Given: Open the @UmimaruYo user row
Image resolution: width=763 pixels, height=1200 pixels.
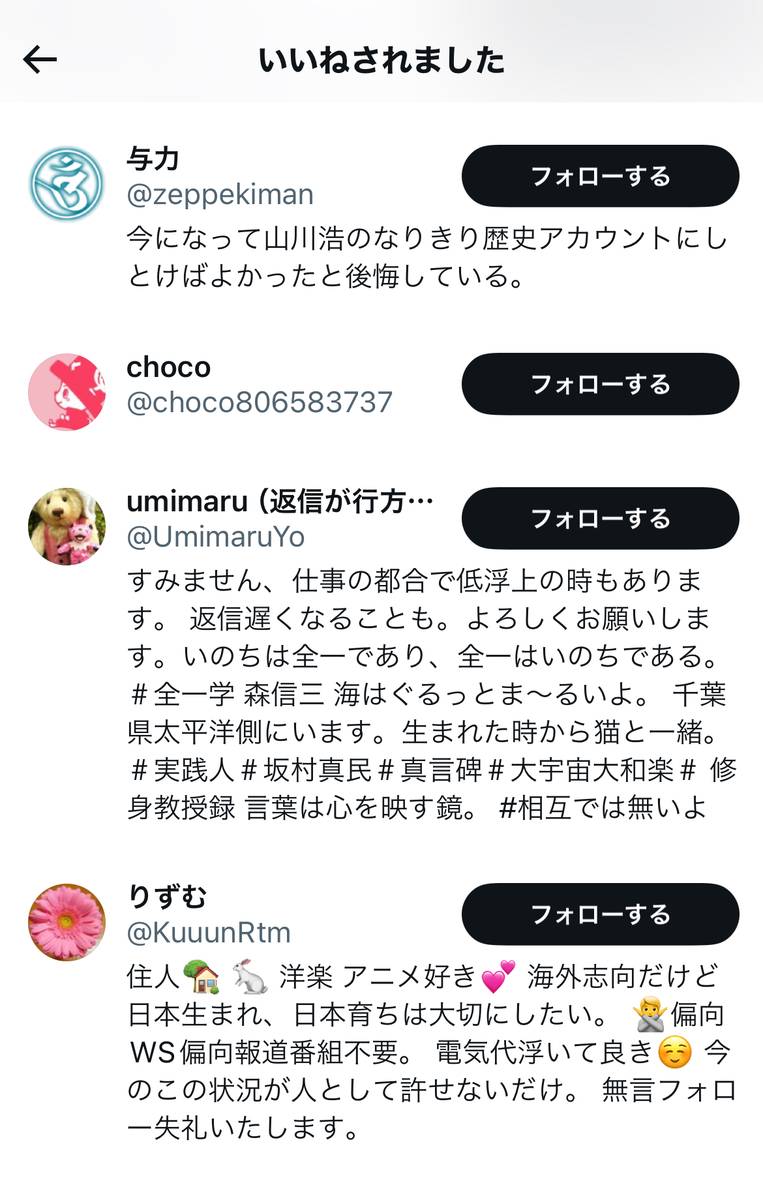Looking at the screenshot, I should pyautogui.click(x=215, y=537).
